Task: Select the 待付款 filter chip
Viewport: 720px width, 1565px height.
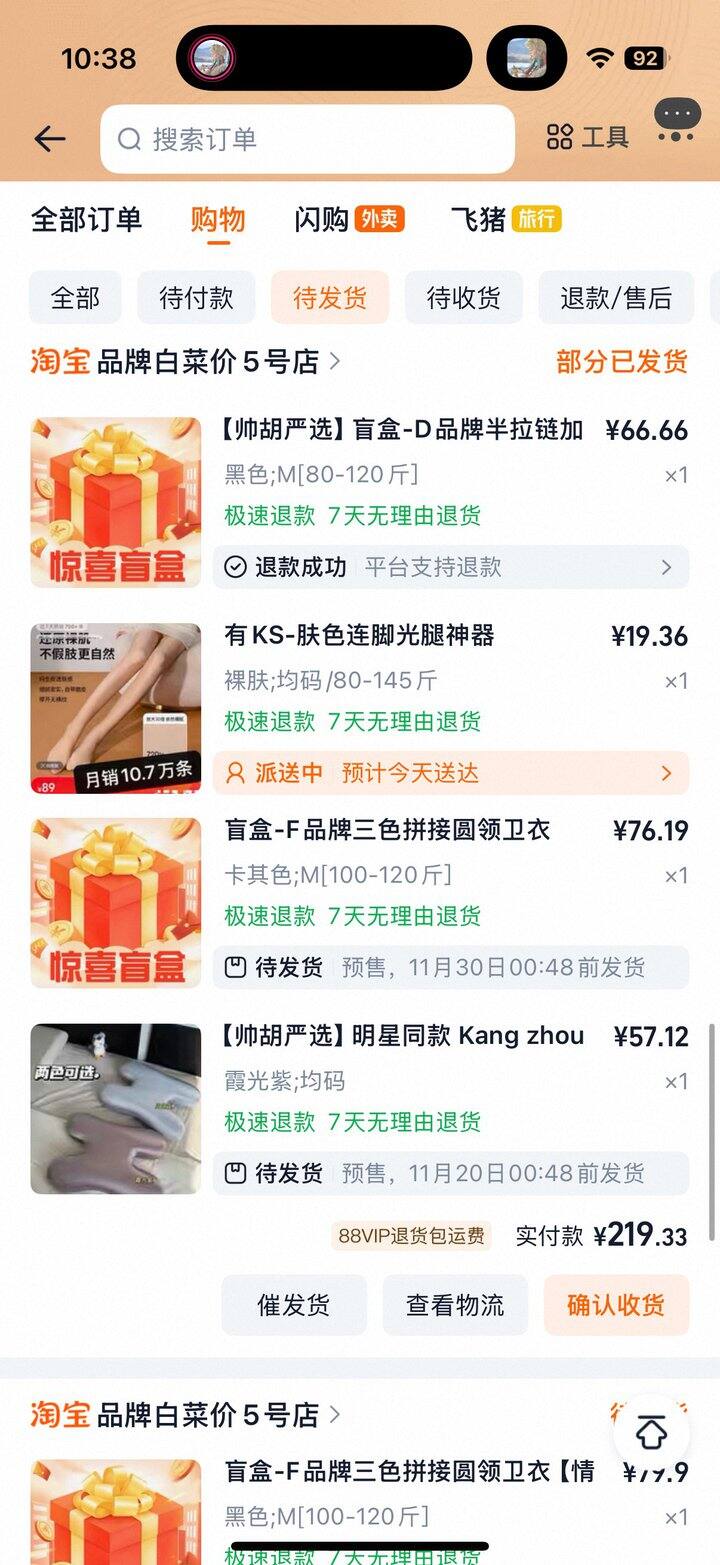Action: pos(196,298)
